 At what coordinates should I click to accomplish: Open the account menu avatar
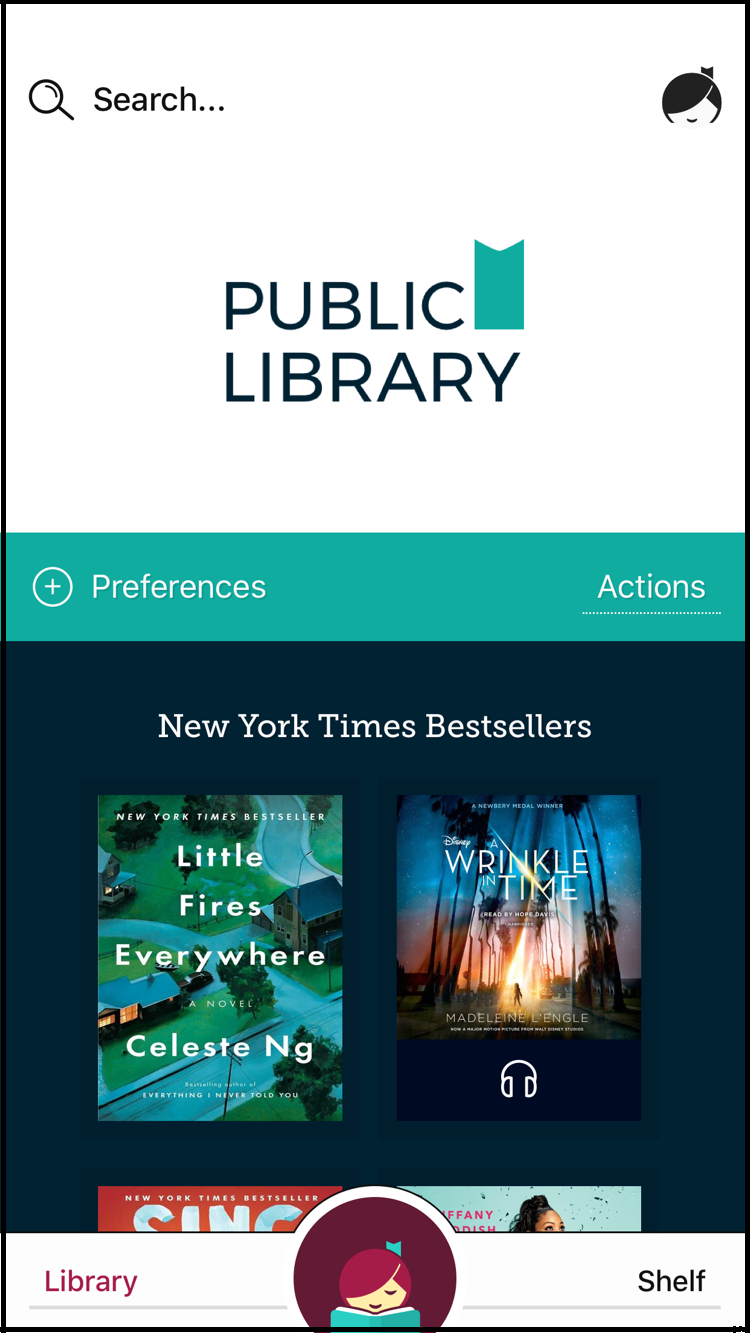click(x=692, y=97)
